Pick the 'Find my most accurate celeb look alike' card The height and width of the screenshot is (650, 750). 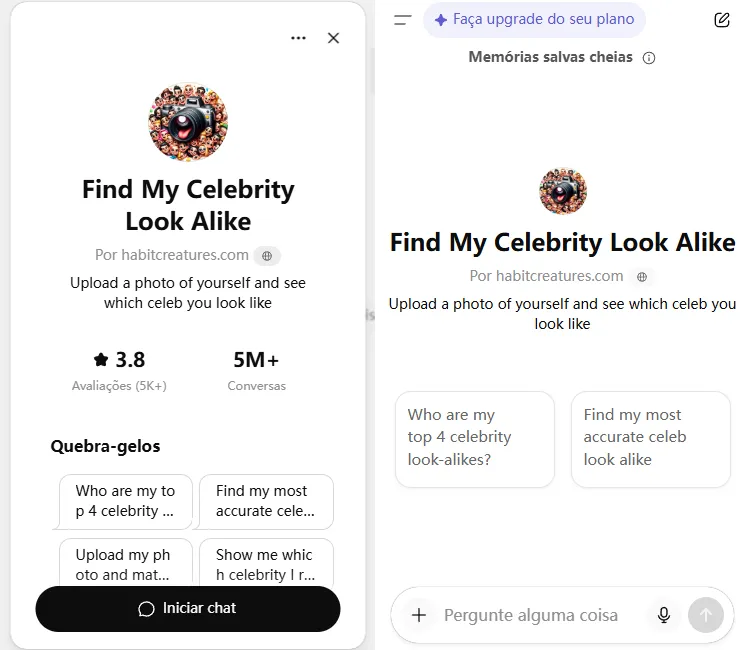click(650, 438)
